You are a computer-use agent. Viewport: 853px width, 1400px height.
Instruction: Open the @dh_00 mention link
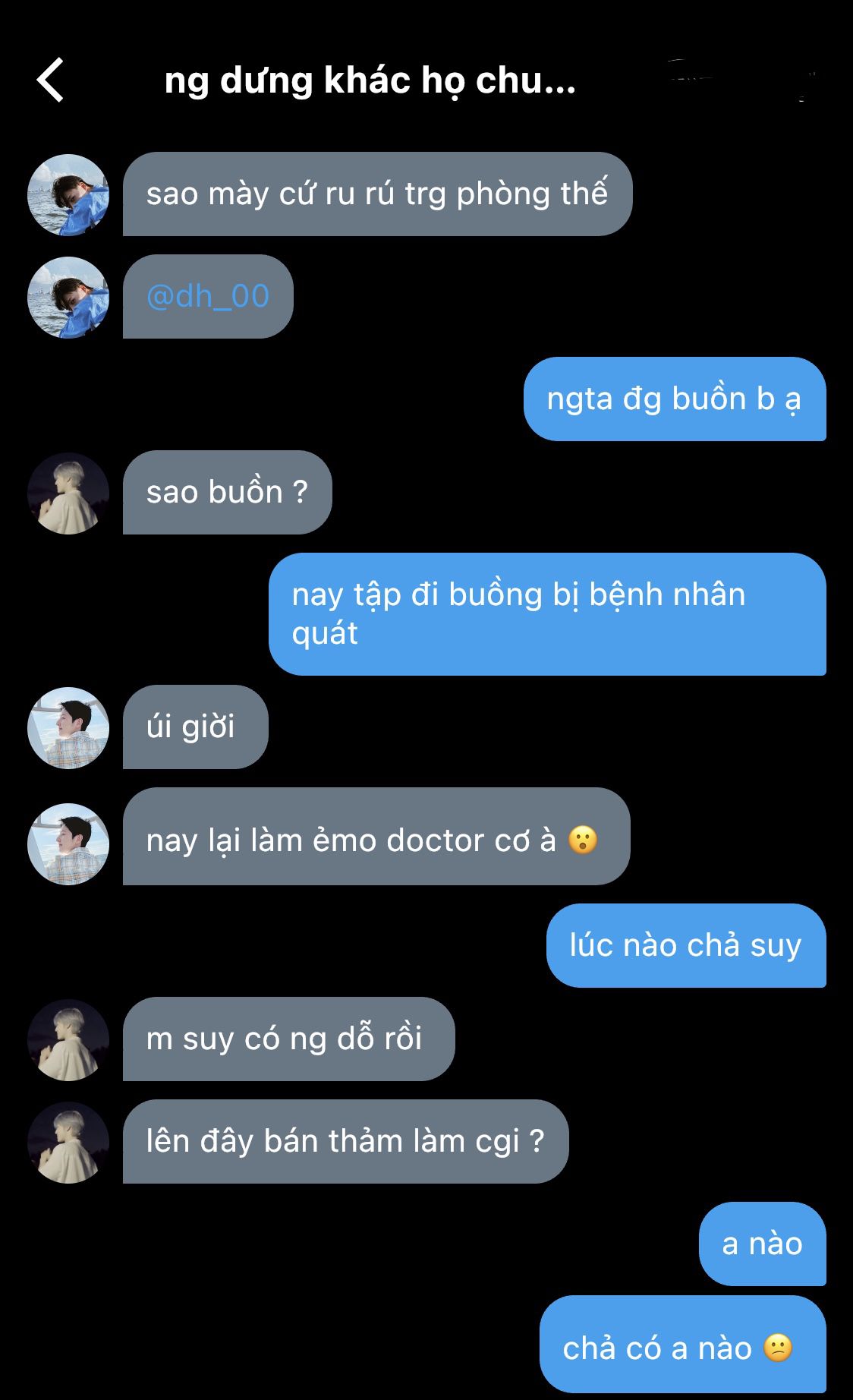(208, 296)
